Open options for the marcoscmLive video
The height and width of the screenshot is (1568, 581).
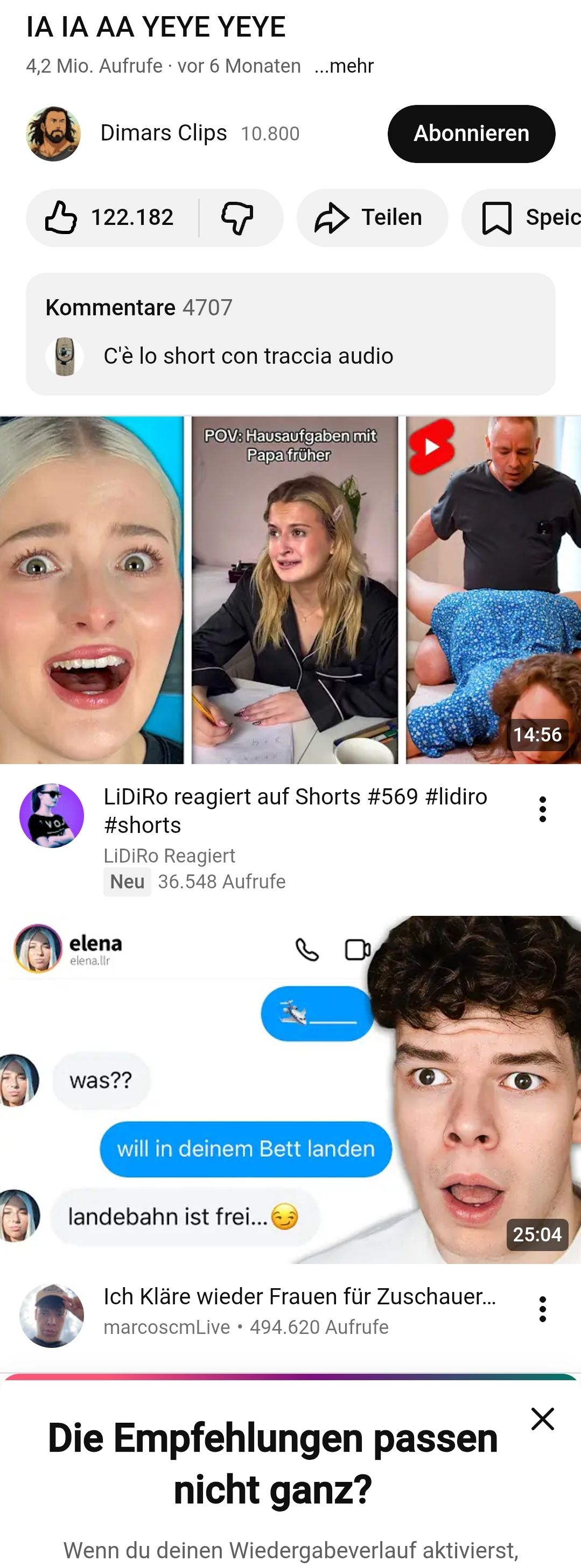tap(542, 1309)
